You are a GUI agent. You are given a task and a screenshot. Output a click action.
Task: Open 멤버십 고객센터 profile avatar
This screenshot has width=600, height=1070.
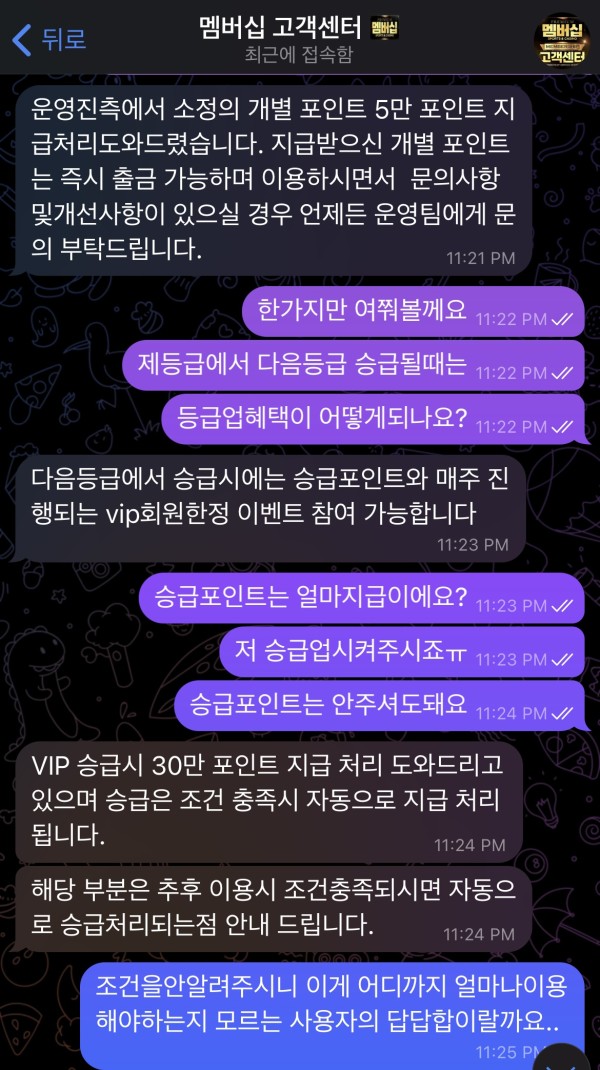coord(562,40)
